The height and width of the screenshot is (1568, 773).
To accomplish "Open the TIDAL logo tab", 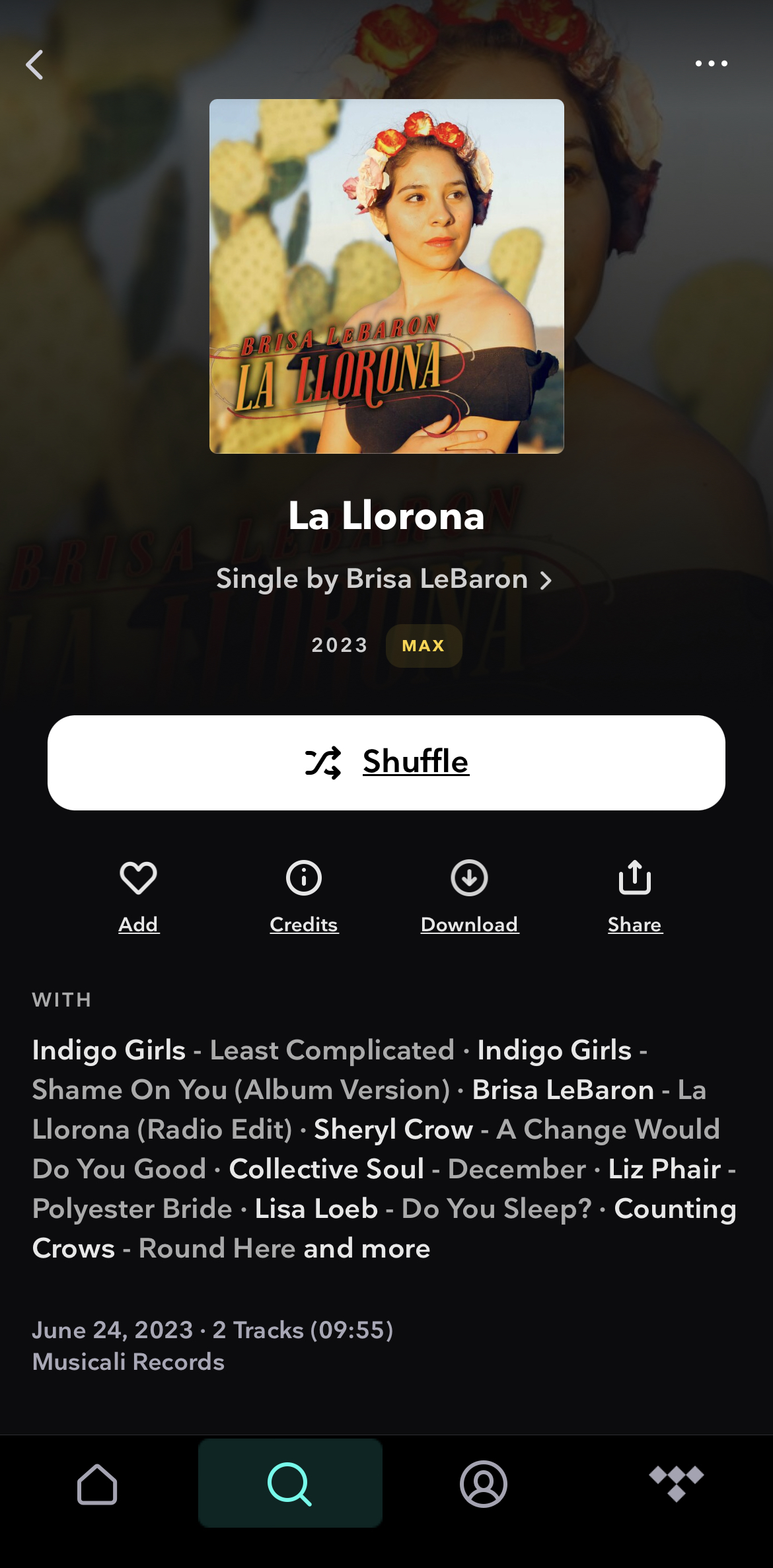I will click(676, 1483).
